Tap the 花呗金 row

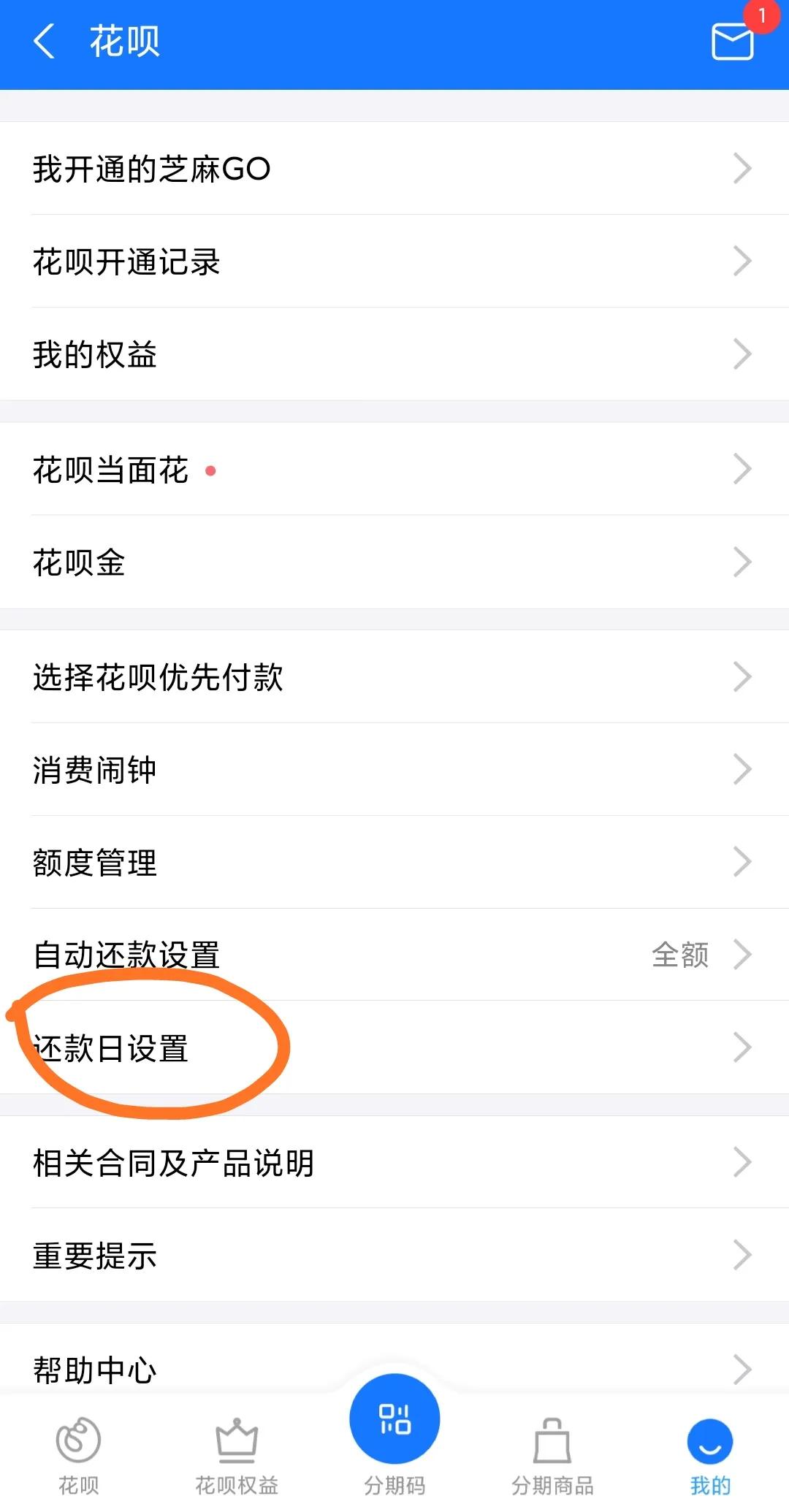(x=394, y=562)
